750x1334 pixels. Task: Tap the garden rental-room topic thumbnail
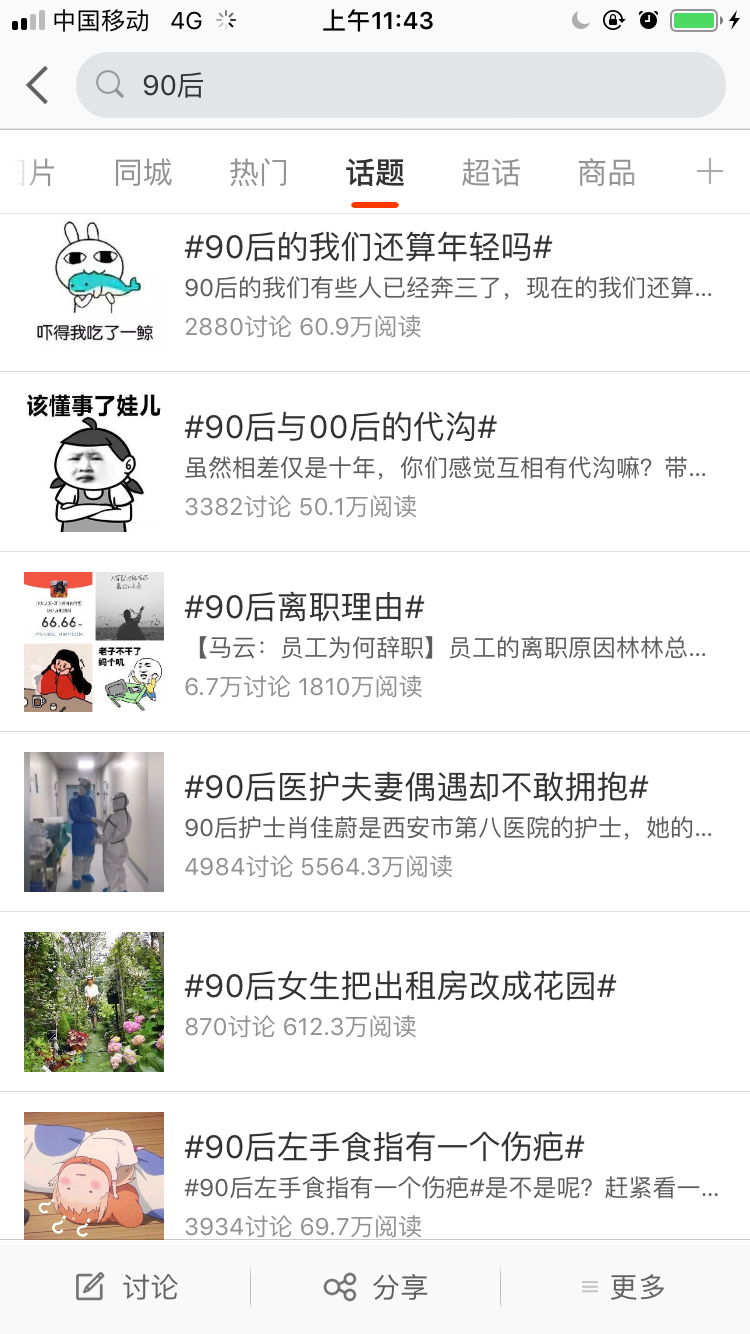[x=93, y=1001]
